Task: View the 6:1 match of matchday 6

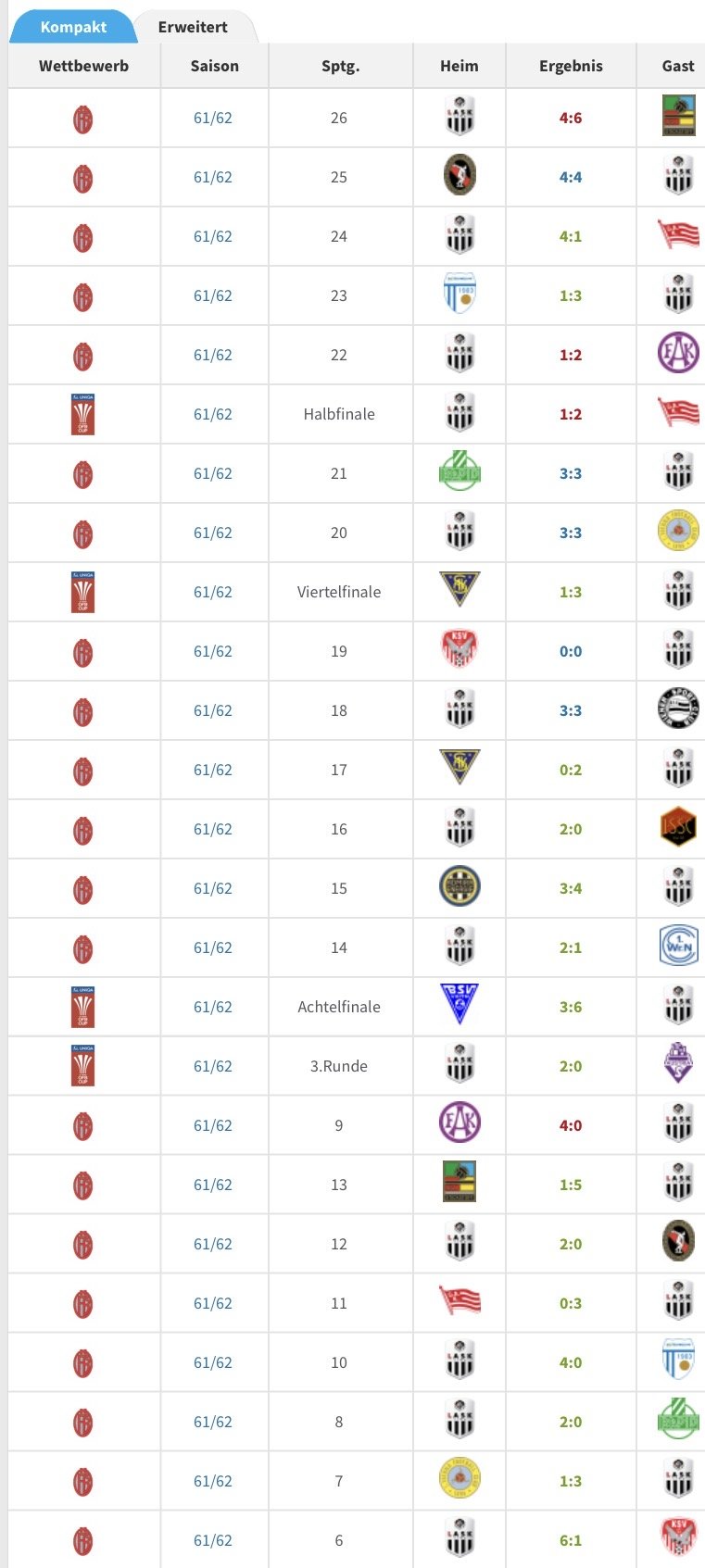Action: (571, 1540)
